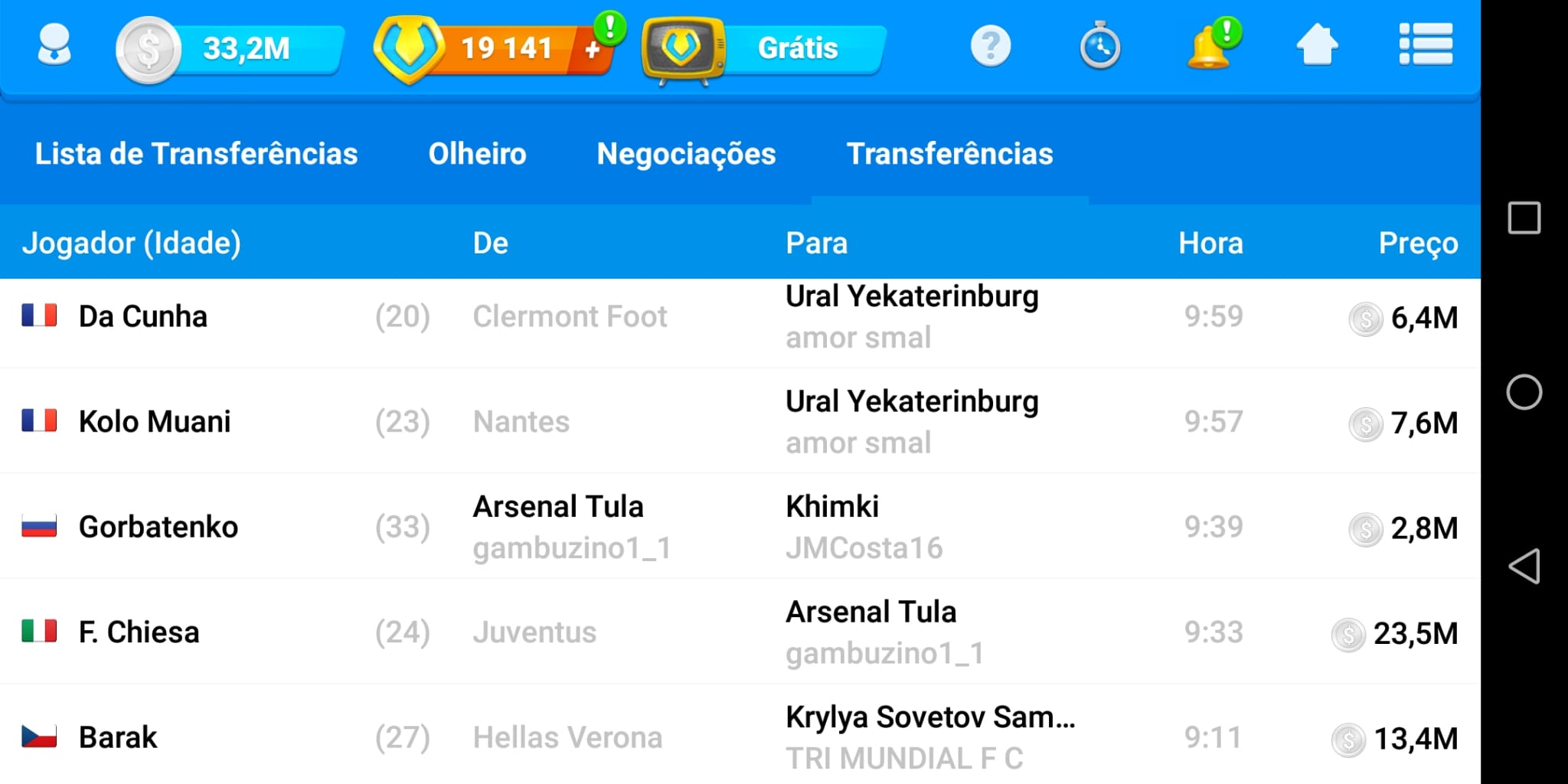The image size is (1568, 784).
Task: Open the help question mark
Action: [x=990, y=47]
